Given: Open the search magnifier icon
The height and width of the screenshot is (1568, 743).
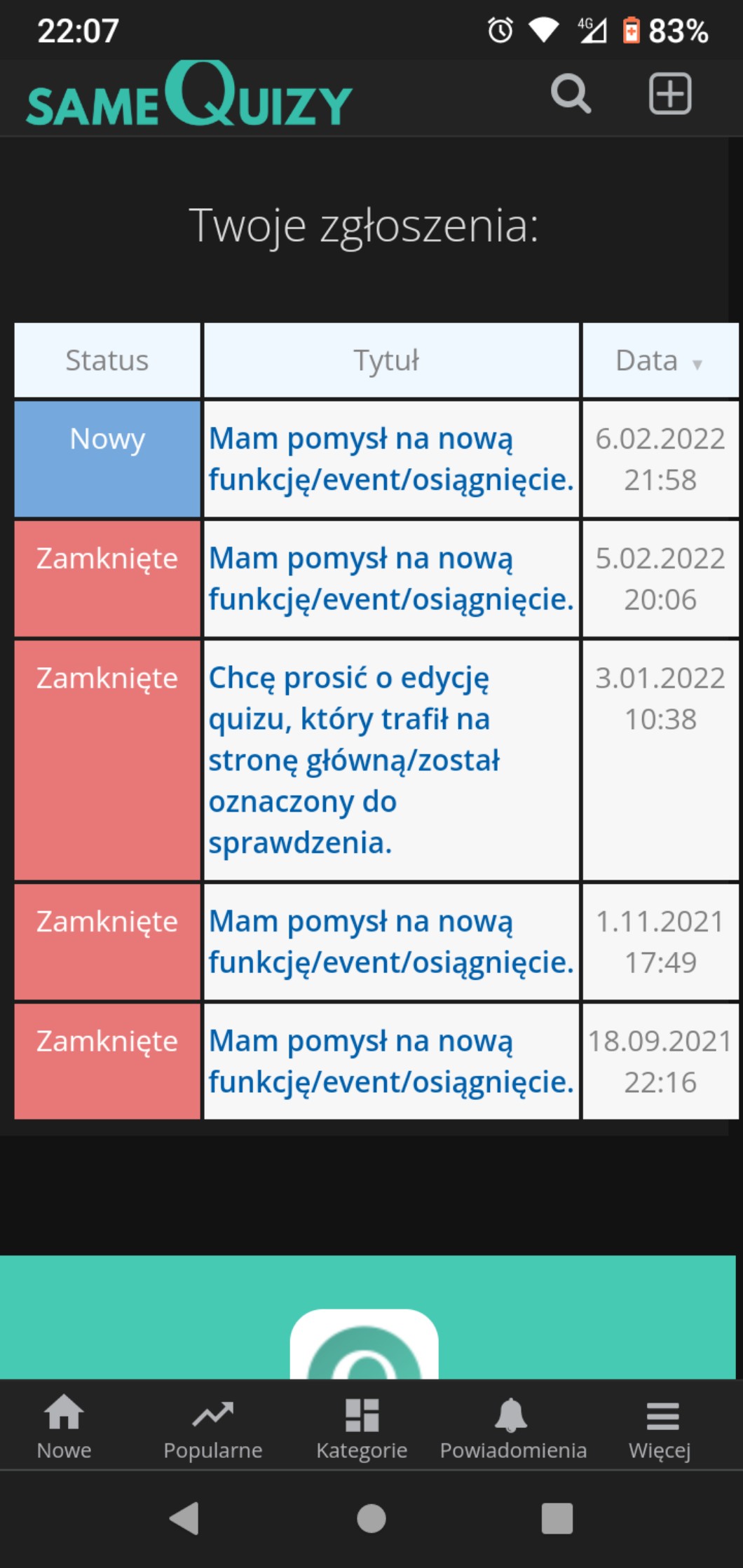Looking at the screenshot, I should pyautogui.click(x=571, y=94).
